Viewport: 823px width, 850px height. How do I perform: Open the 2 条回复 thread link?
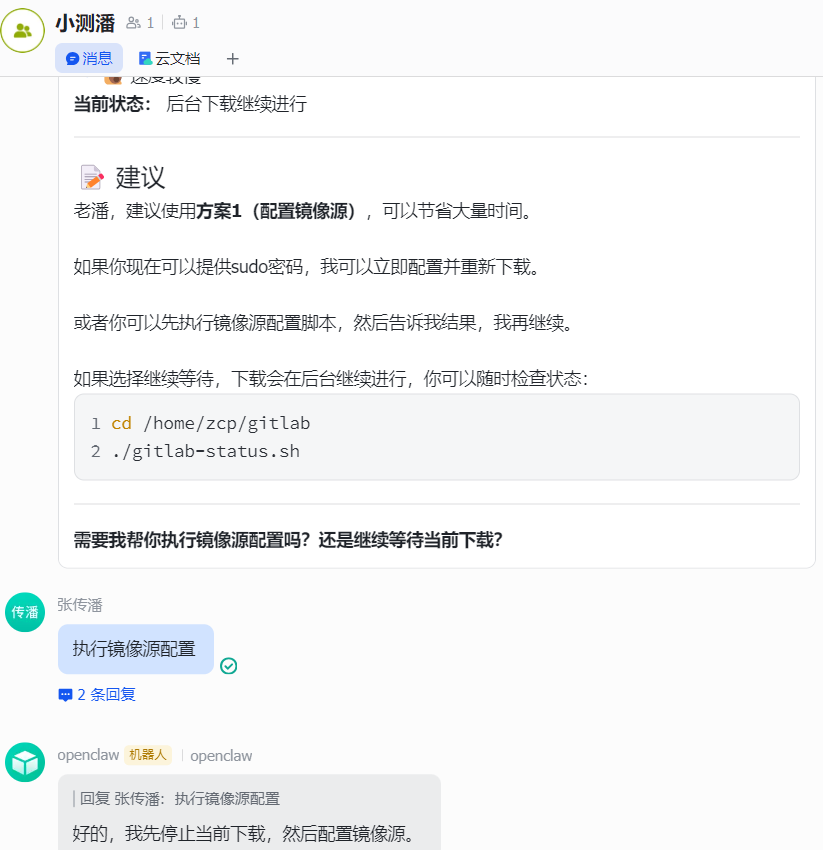[104, 694]
